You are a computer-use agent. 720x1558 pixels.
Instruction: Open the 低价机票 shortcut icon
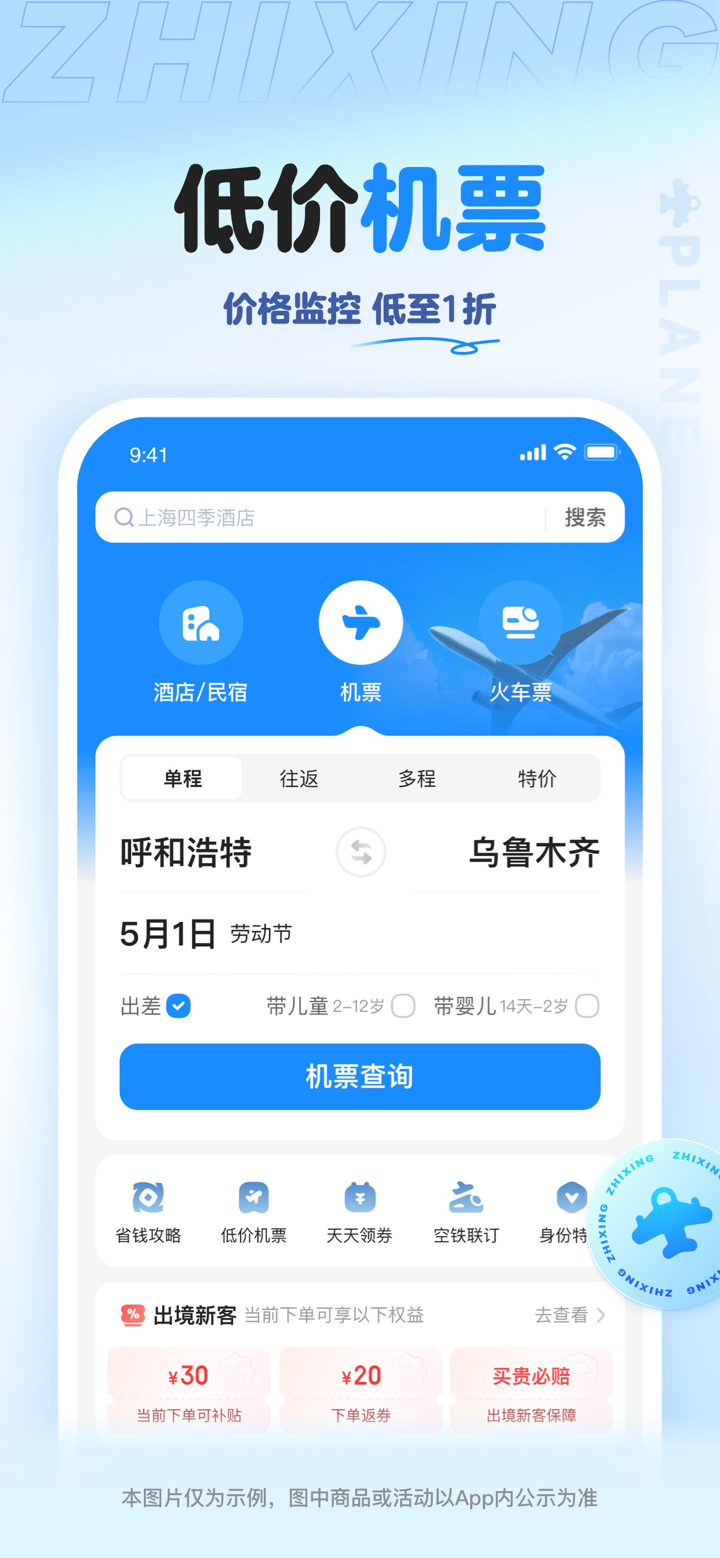[253, 1196]
